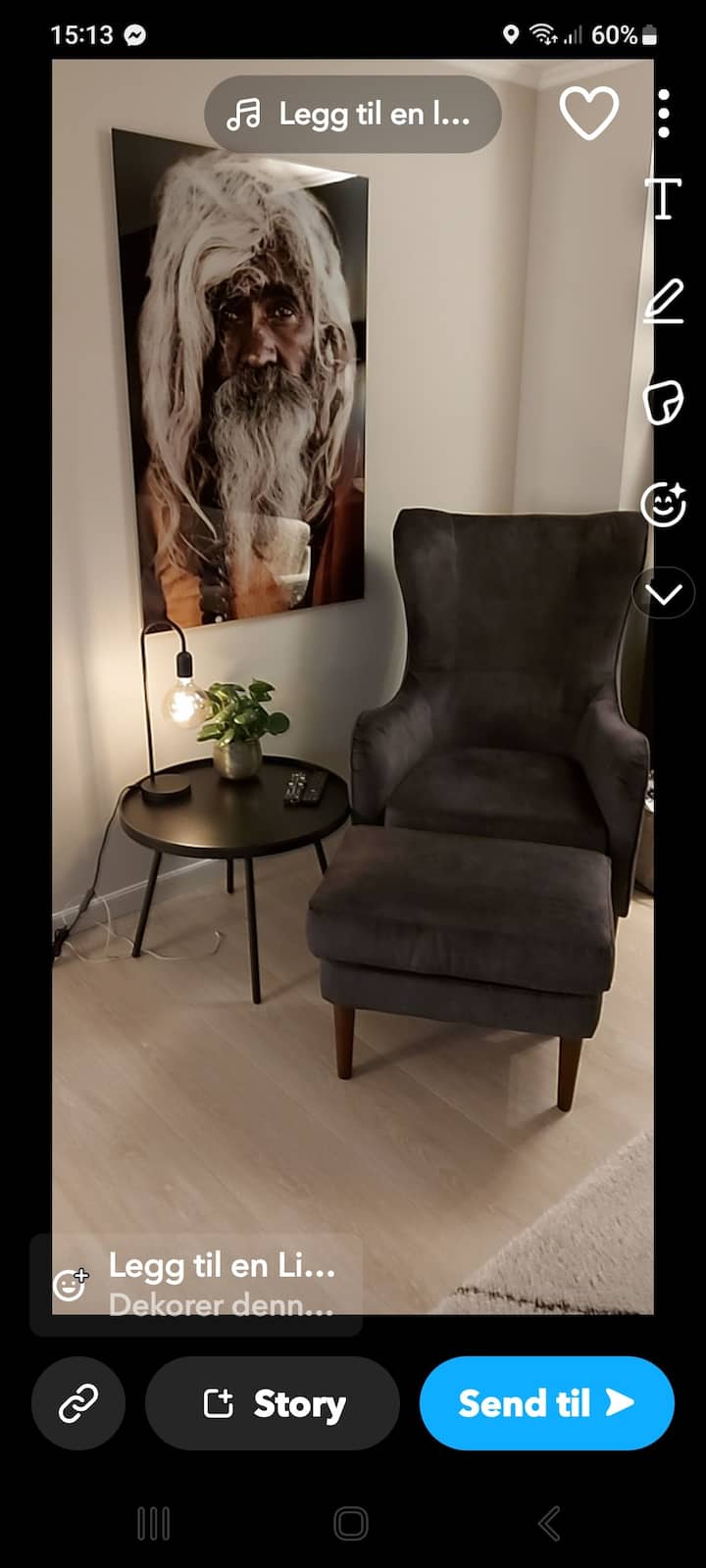
Task: Open the sticker picker
Action: click(663, 403)
